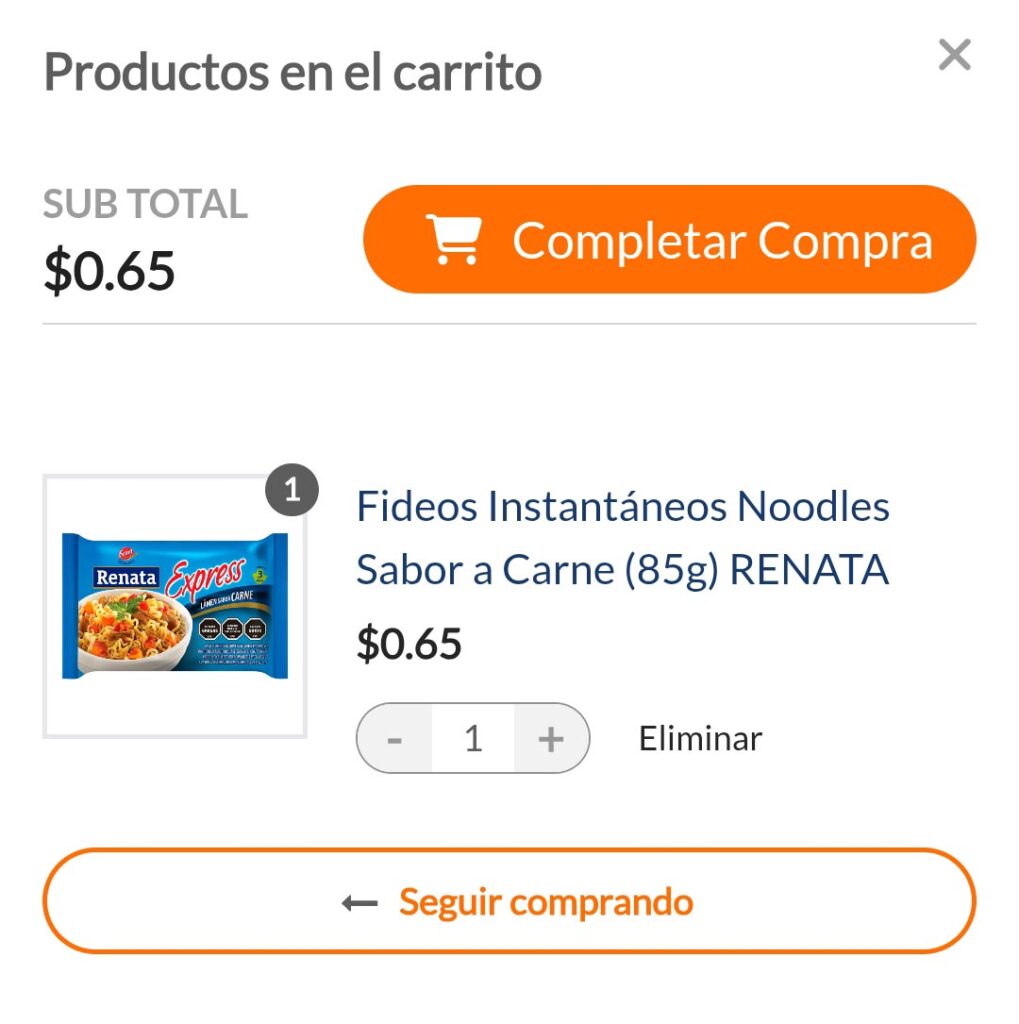
Task: Increase the item count using the stepper plus
Action: (x=549, y=738)
